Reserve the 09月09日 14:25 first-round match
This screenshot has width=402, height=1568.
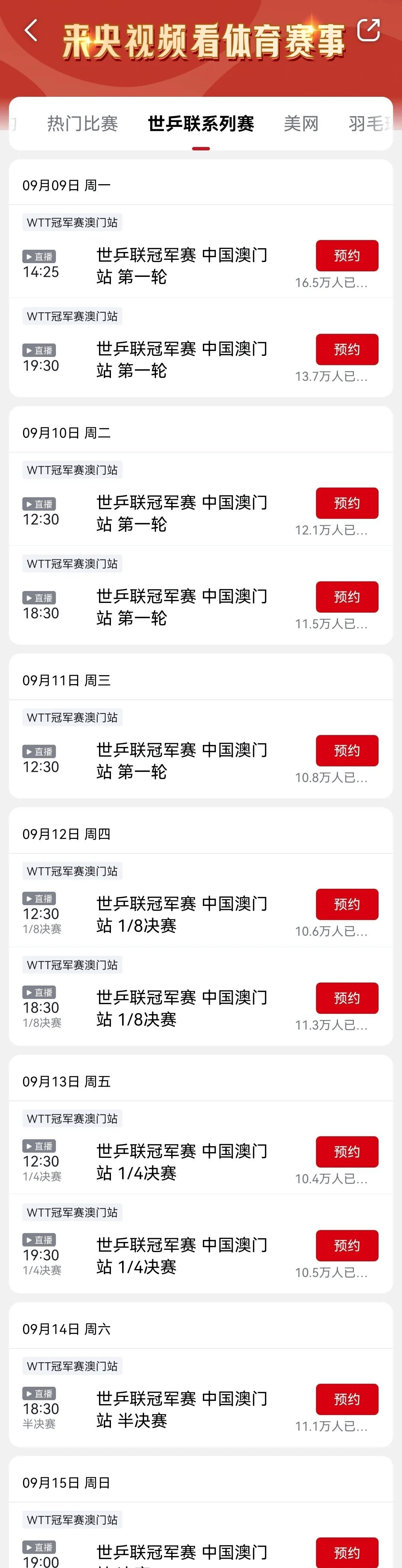[347, 256]
